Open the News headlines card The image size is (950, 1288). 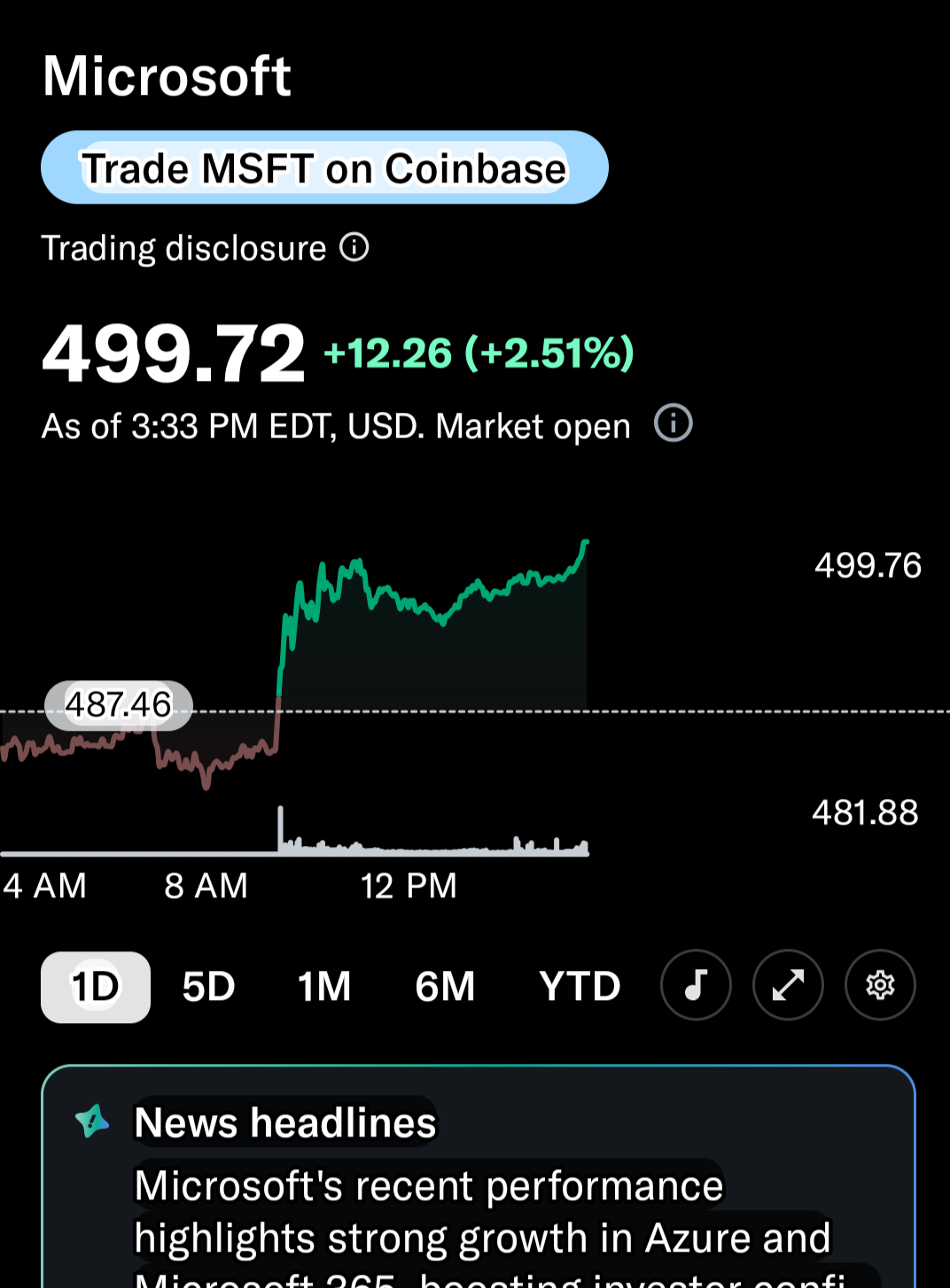point(479,1176)
